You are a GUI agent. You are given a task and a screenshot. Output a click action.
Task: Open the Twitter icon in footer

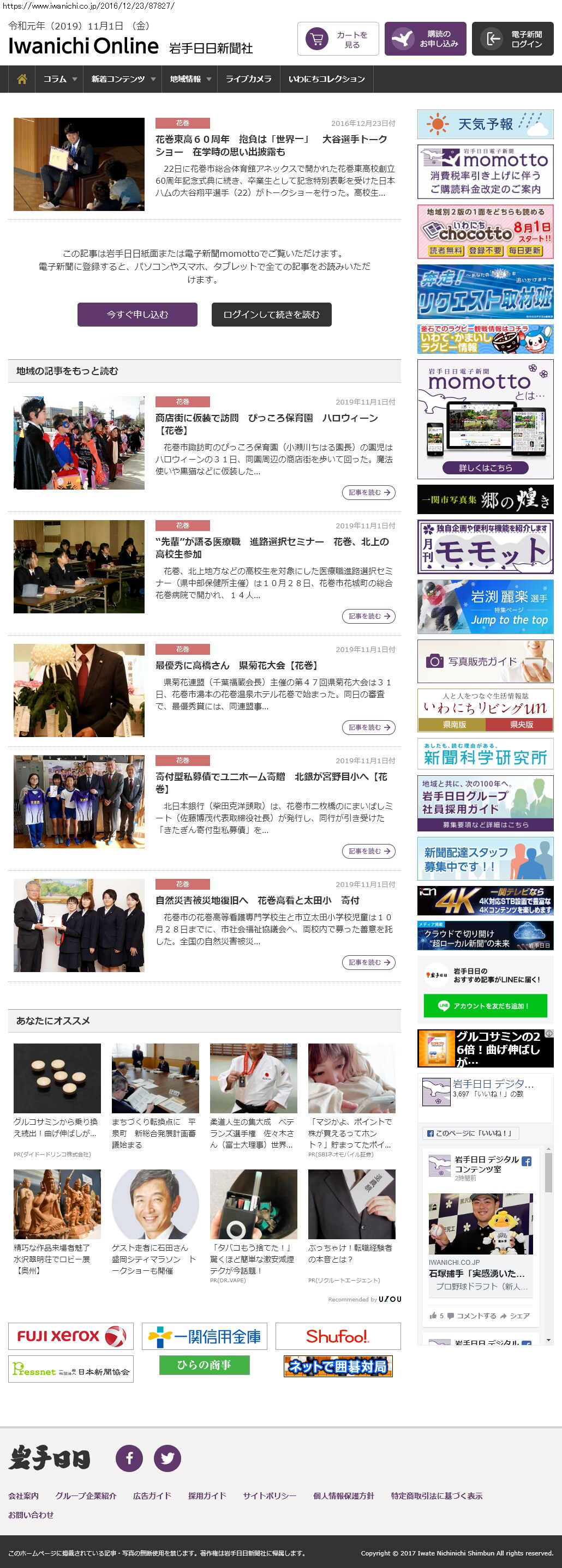click(x=168, y=1458)
